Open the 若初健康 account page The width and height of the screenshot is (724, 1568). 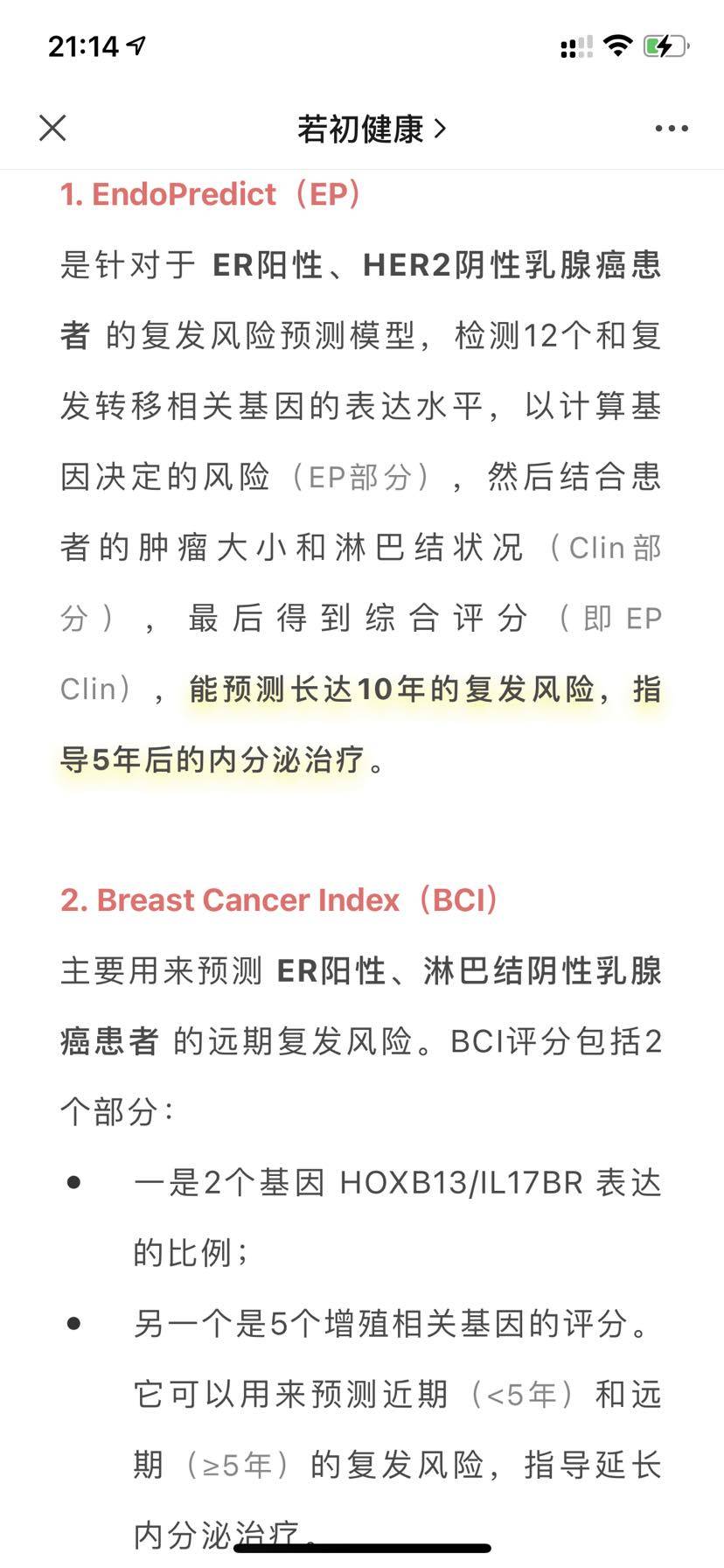(x=371, y=129)
